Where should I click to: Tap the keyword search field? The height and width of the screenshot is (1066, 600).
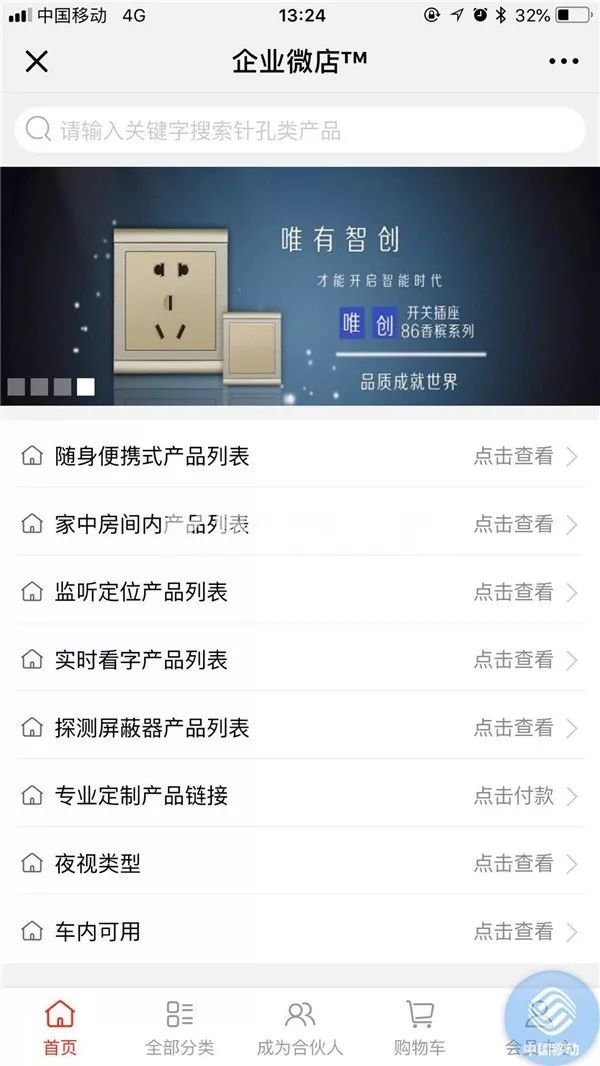coord(300,130)
